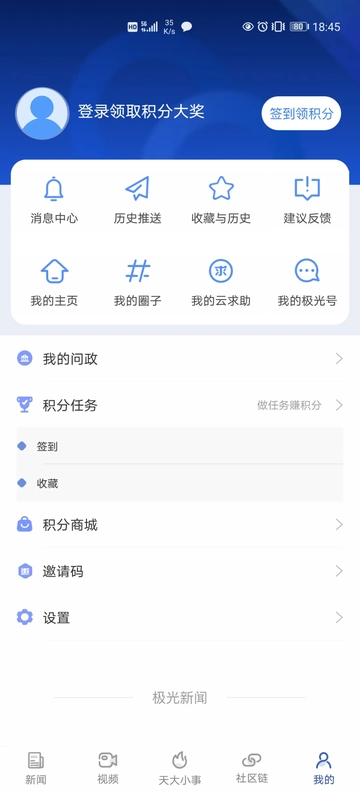Screen dimensions: 360x792
Task: Open 历史推送
Action: tap(137, 201)
